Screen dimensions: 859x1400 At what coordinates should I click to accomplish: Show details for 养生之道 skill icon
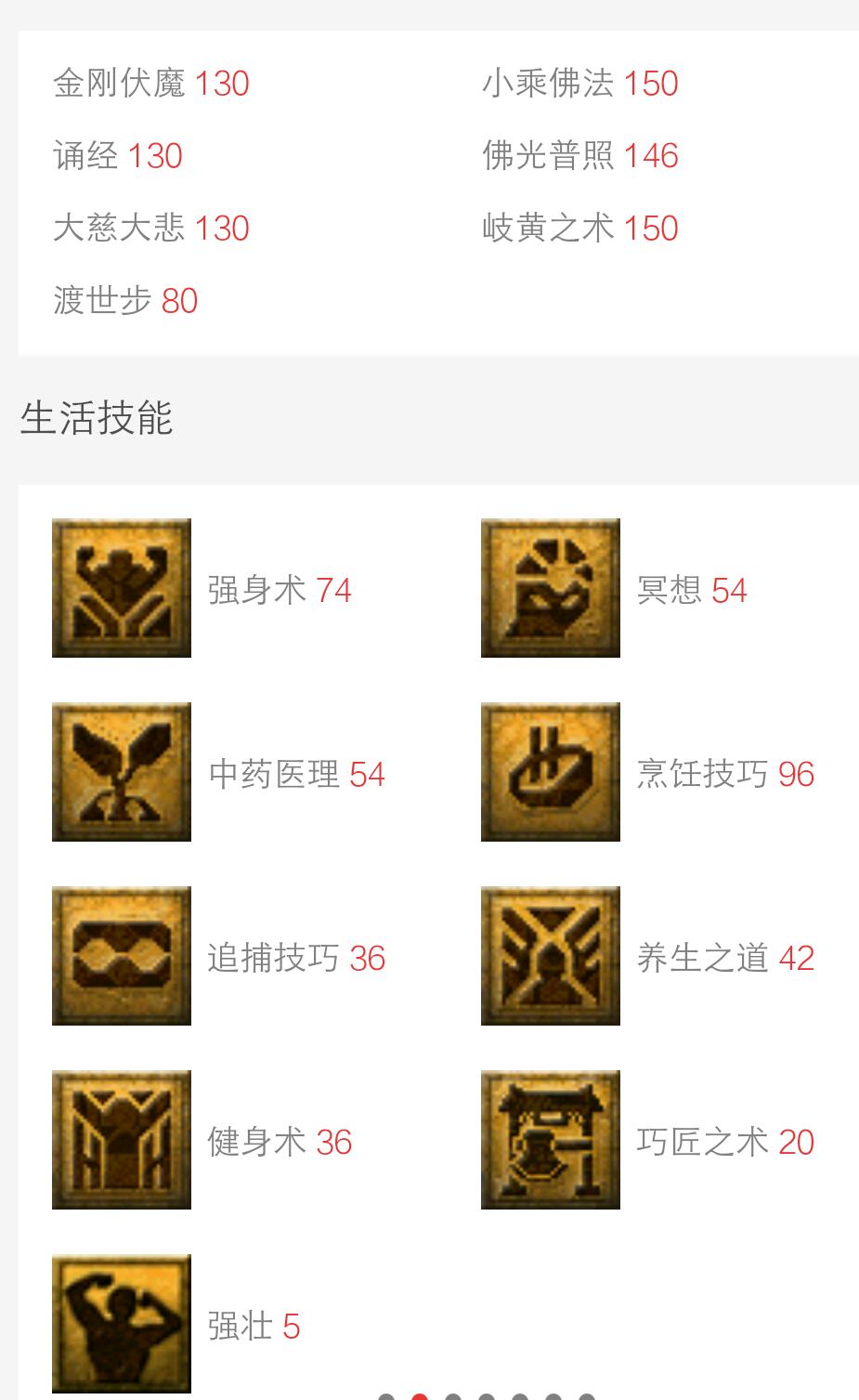tap(551, 956)
